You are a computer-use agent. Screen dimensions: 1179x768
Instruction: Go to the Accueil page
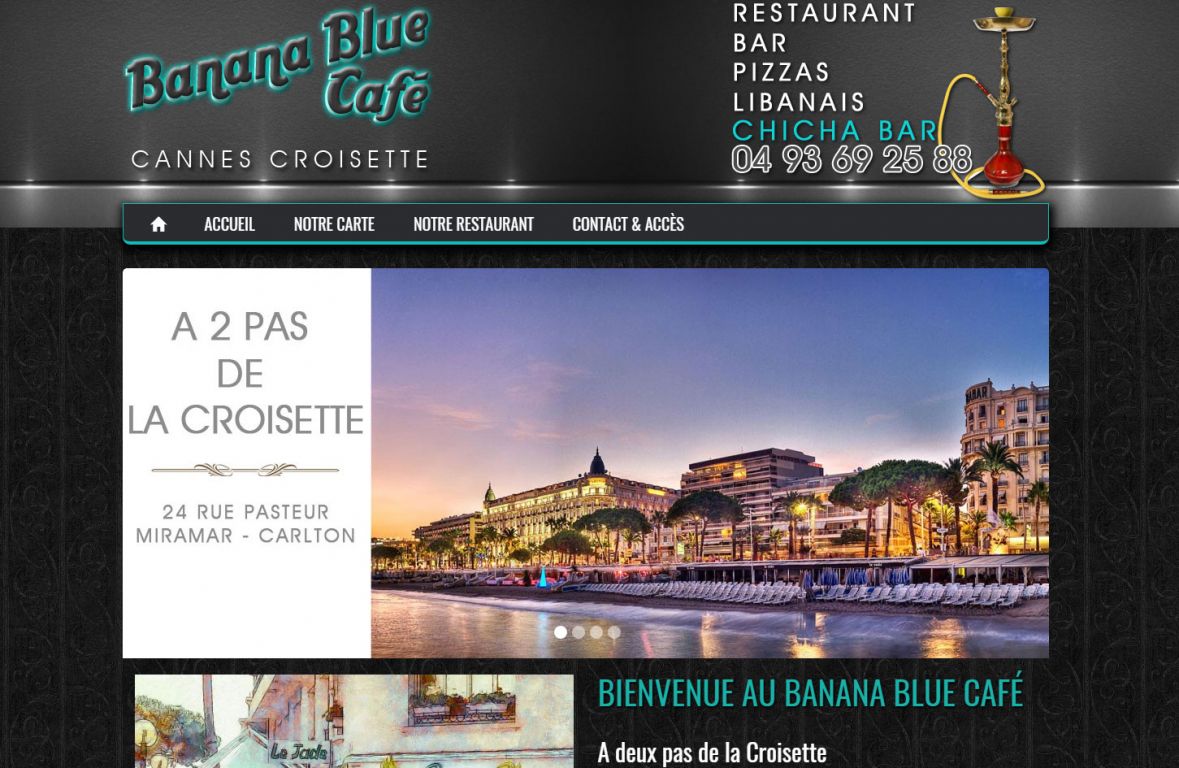tap(229, 224)
